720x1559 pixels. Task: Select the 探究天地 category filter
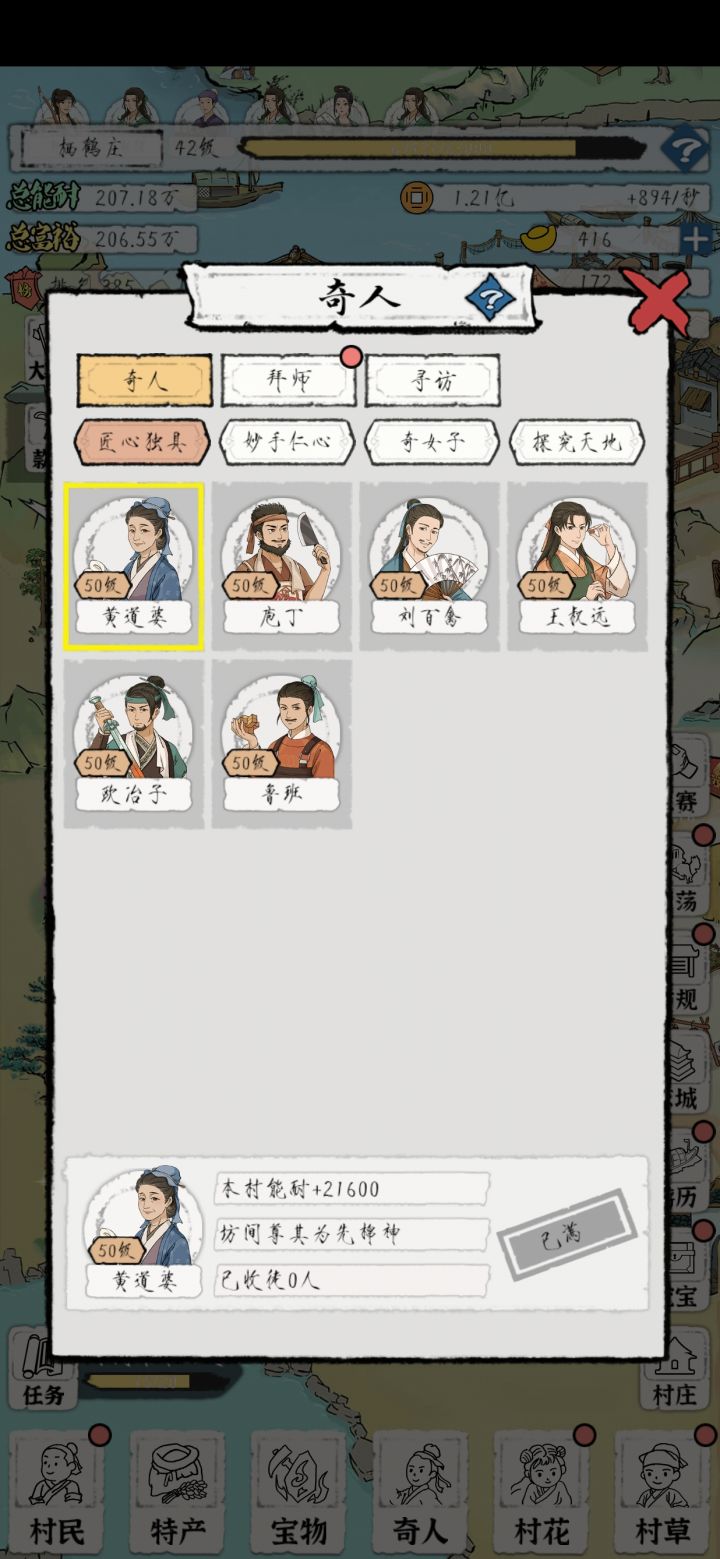tap(578, 441)
